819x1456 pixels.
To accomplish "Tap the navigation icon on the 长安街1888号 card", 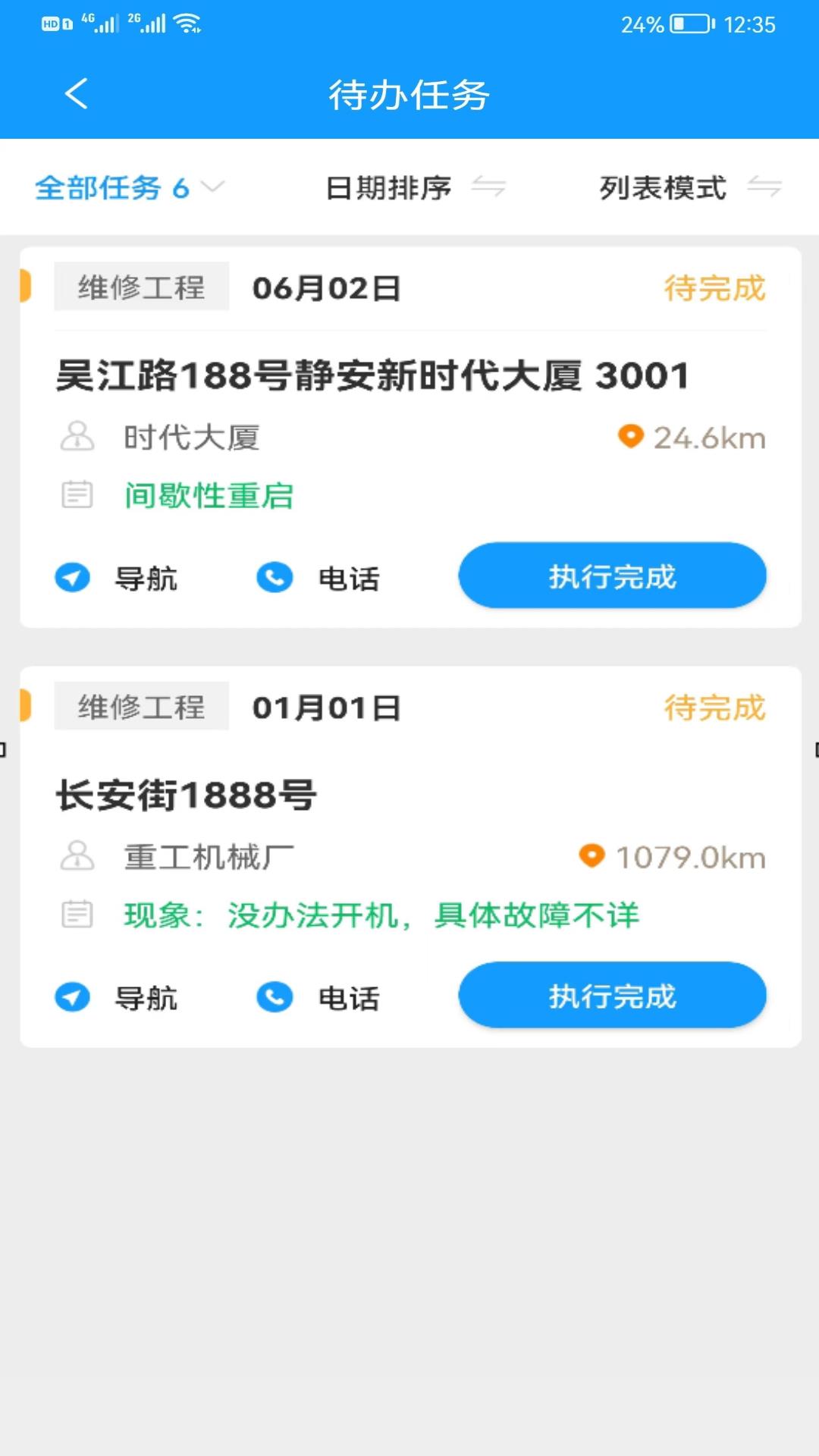I will 74,997.
